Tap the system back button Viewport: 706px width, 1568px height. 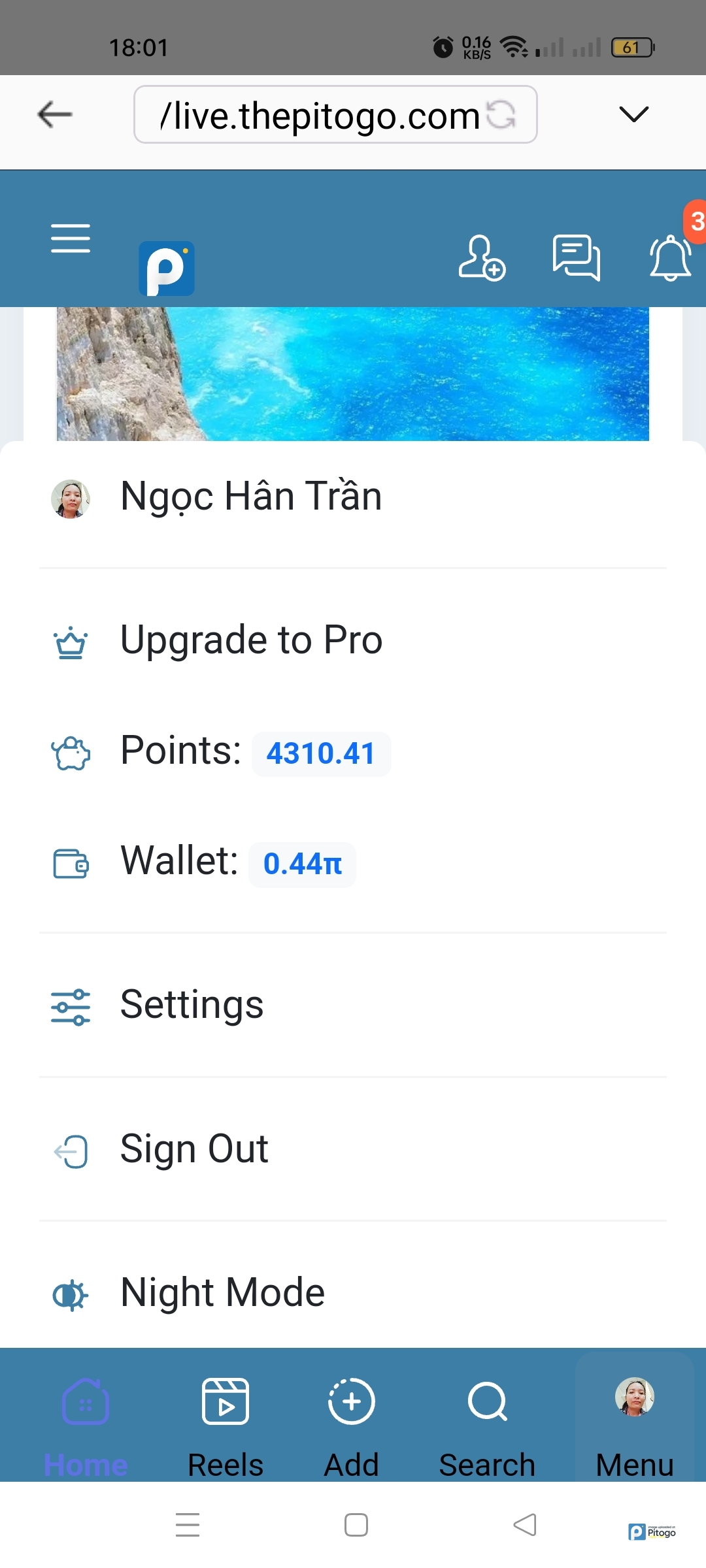525,1526
